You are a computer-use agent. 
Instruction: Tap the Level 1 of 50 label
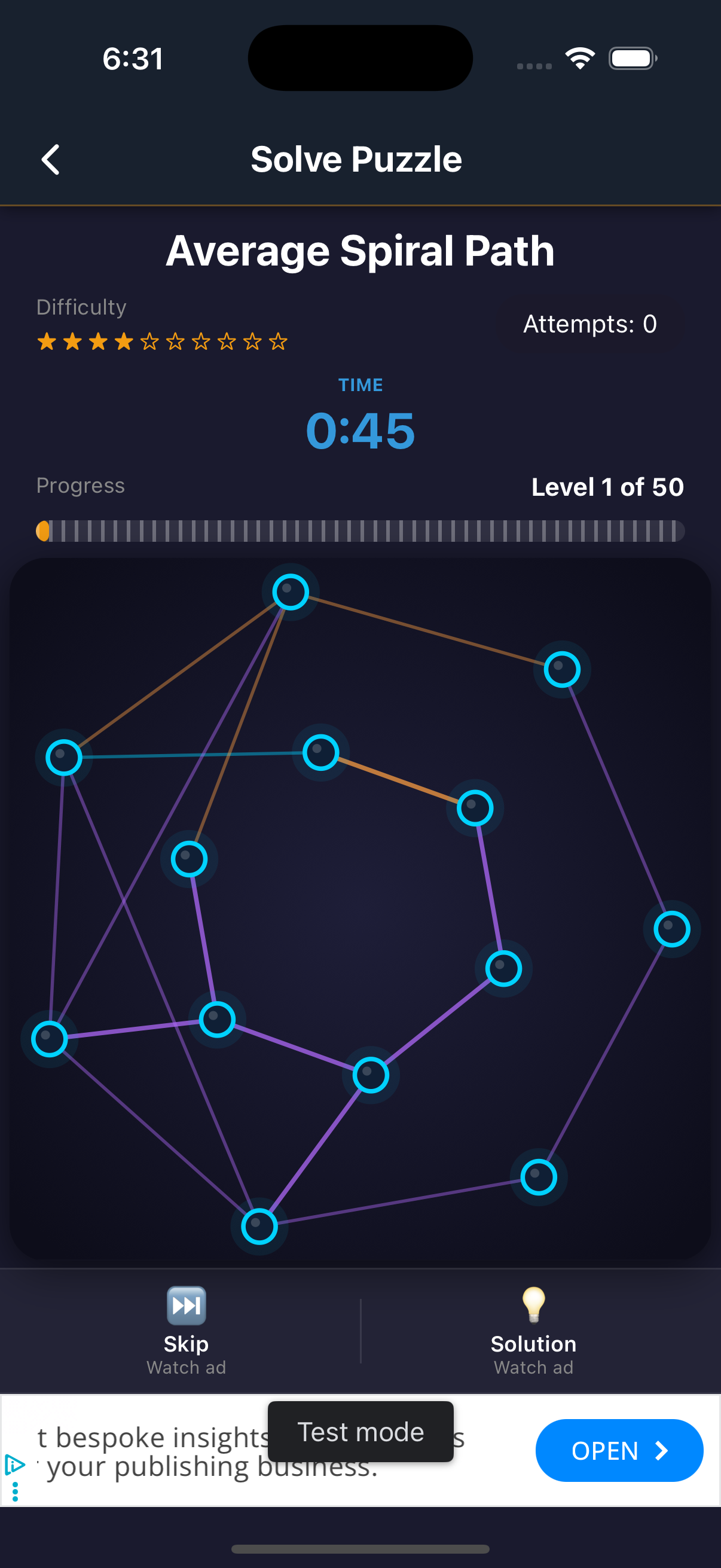[607, 487]
